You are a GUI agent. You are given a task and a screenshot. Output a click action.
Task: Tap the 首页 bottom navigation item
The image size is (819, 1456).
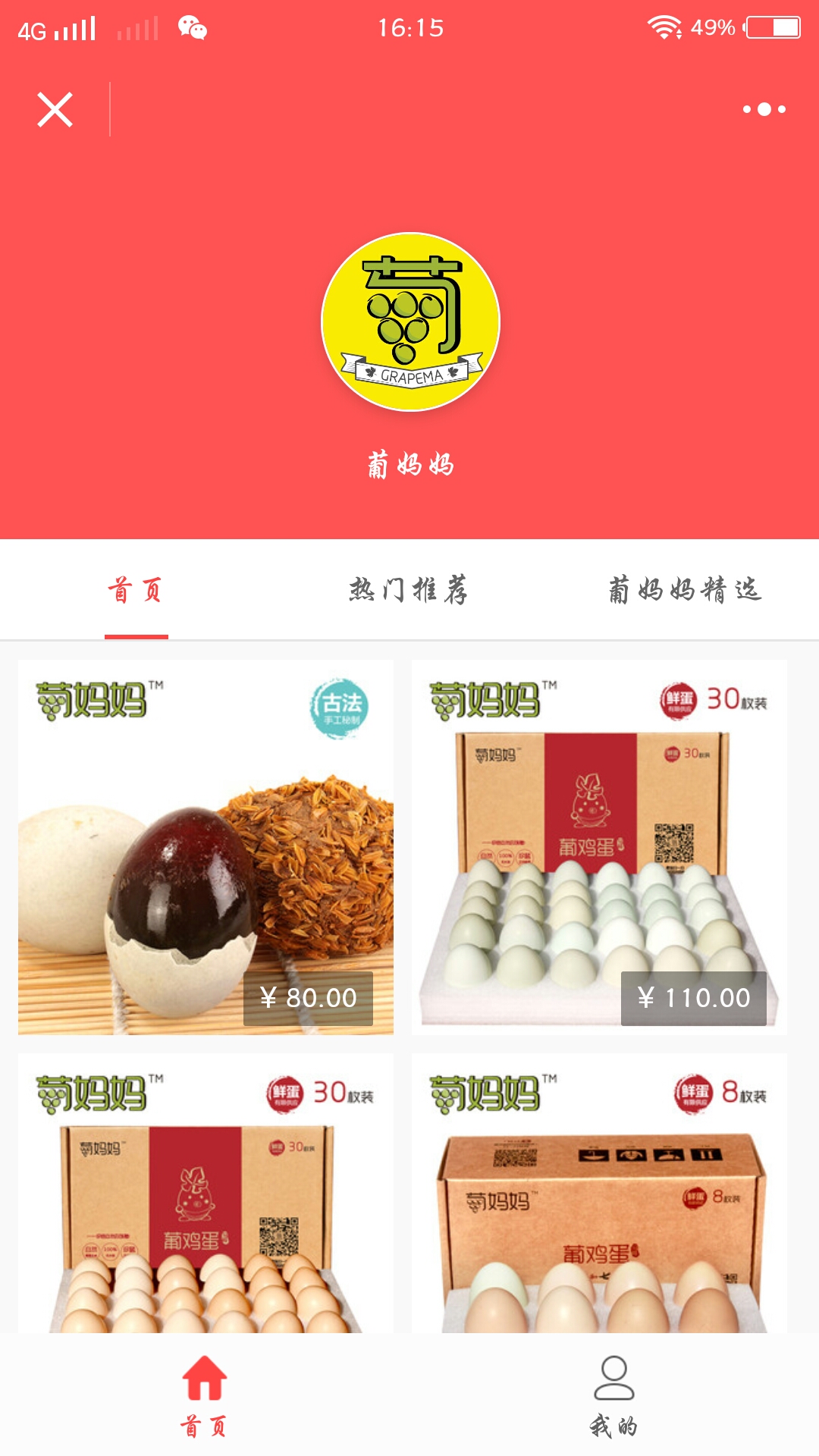coord(205,1395)
